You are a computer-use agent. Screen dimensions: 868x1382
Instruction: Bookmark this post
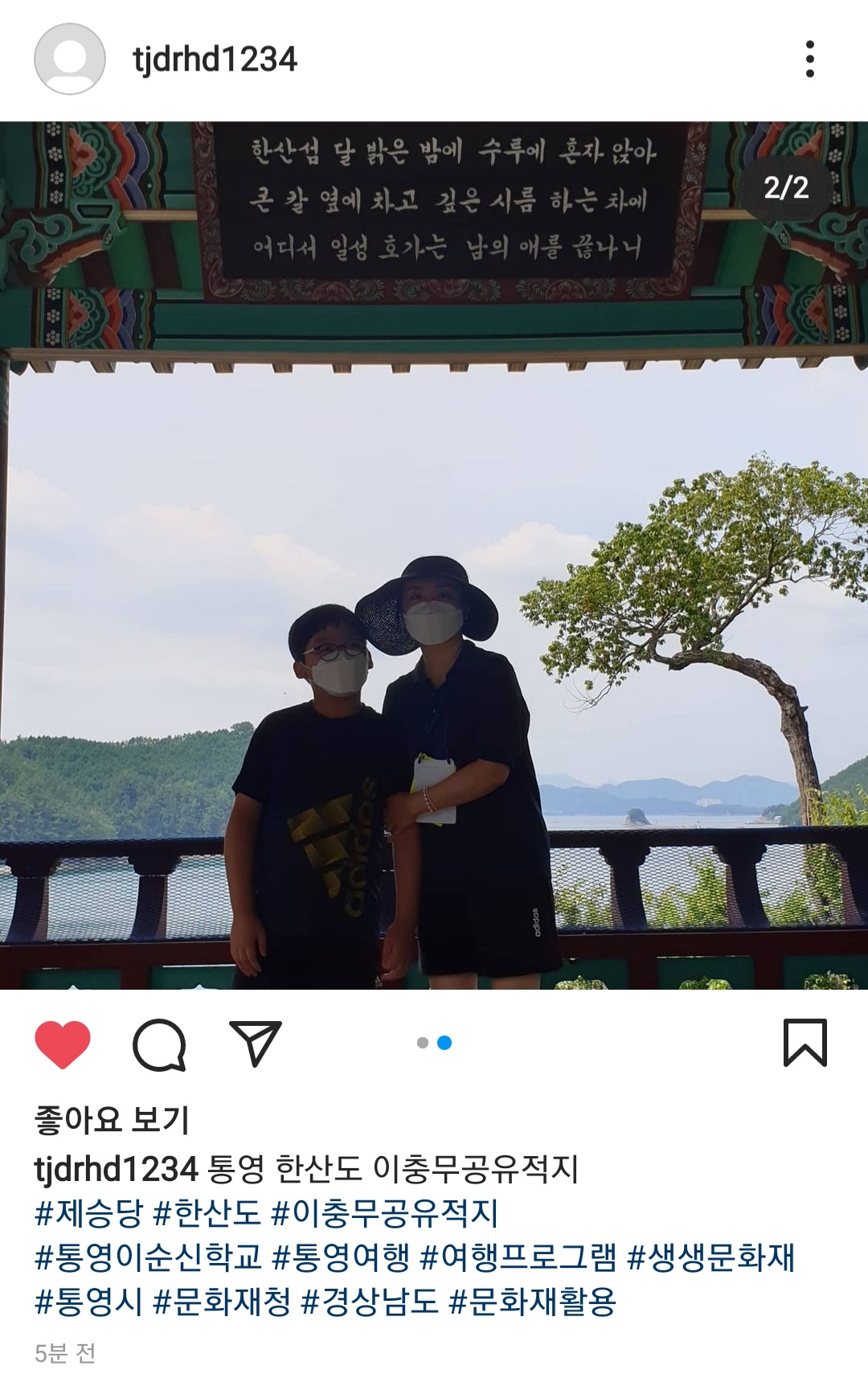[805, 1043]
